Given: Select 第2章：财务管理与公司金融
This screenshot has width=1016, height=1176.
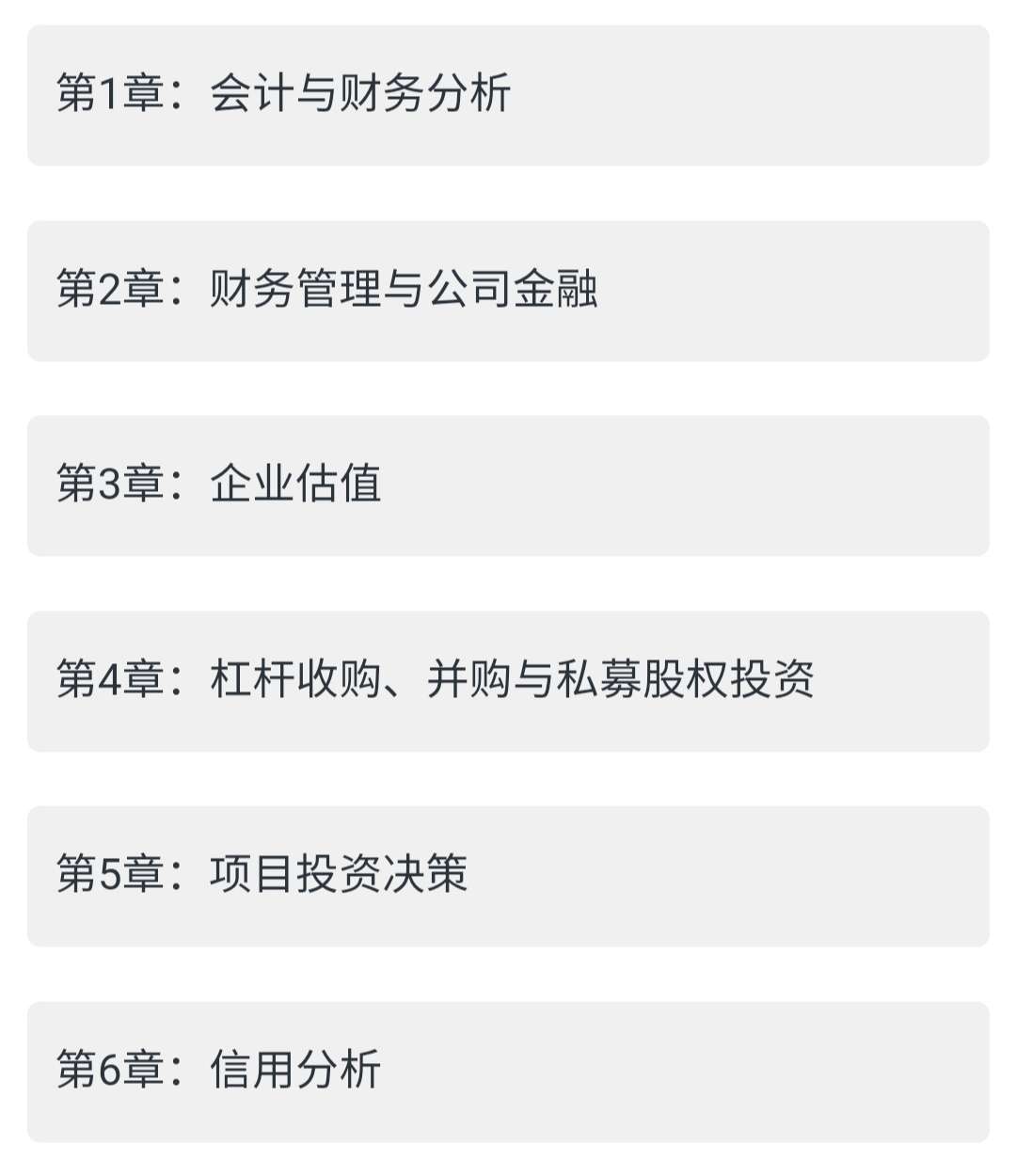Looking at the screenshot, I should [x=508, y=291].
